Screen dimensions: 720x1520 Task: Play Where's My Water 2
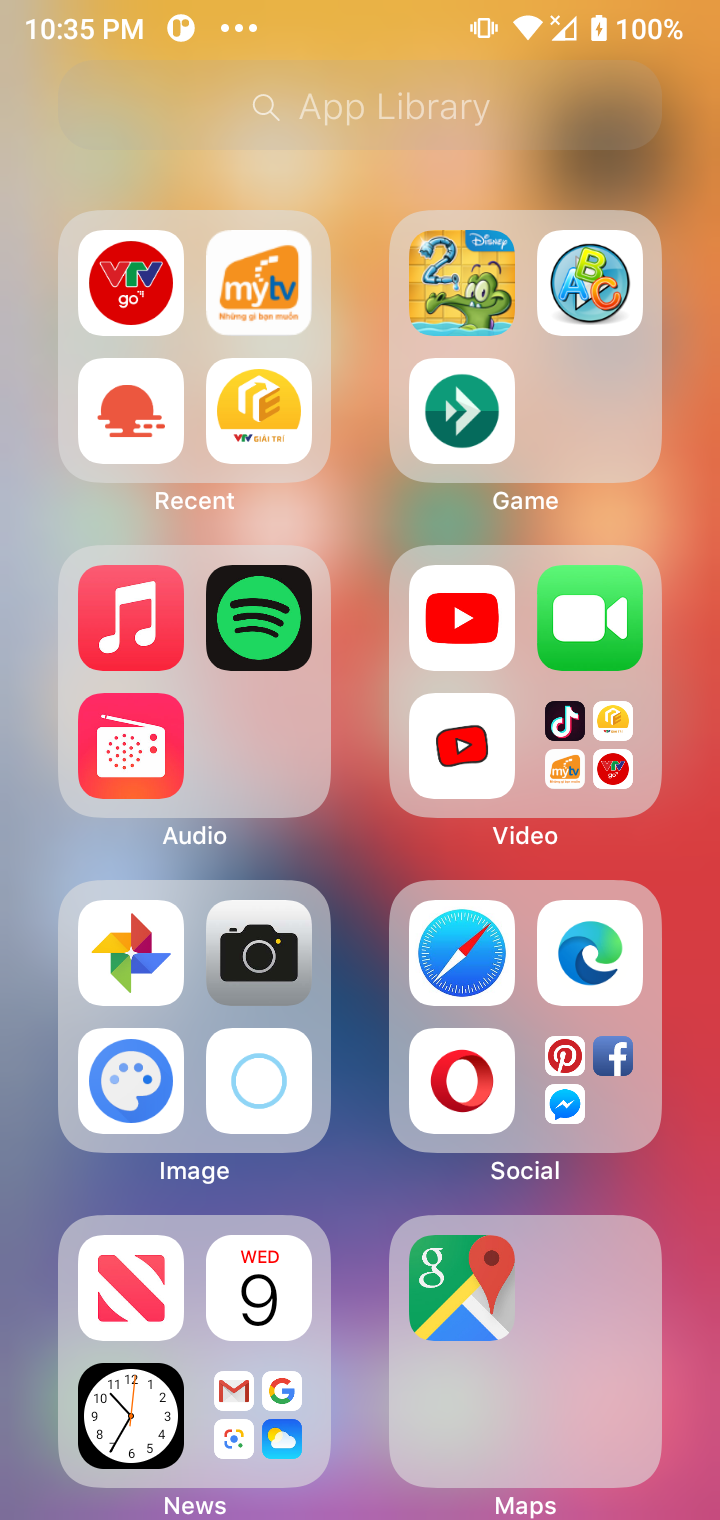click(x=461, y=283)
